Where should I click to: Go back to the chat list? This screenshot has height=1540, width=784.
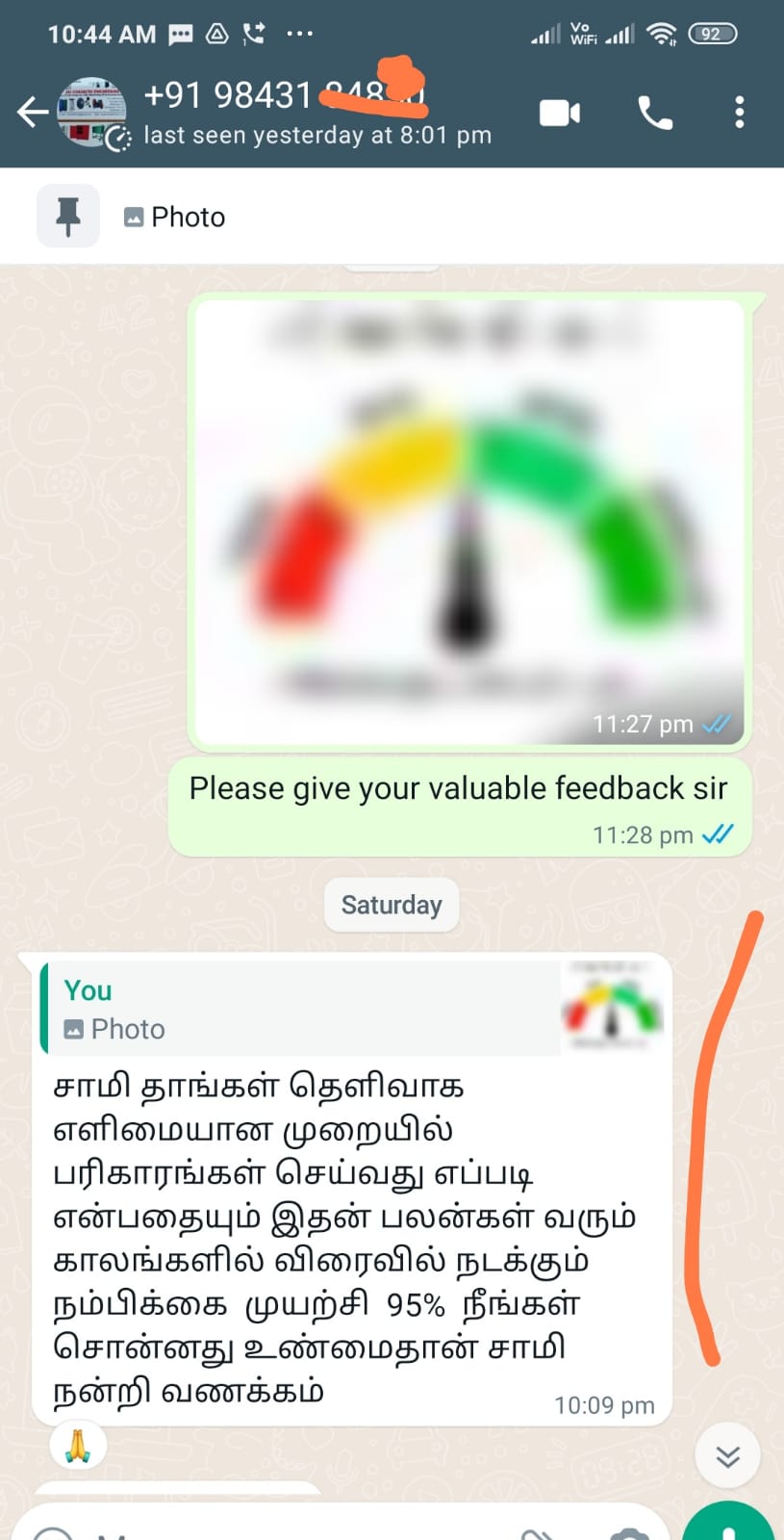coord(32,113)
